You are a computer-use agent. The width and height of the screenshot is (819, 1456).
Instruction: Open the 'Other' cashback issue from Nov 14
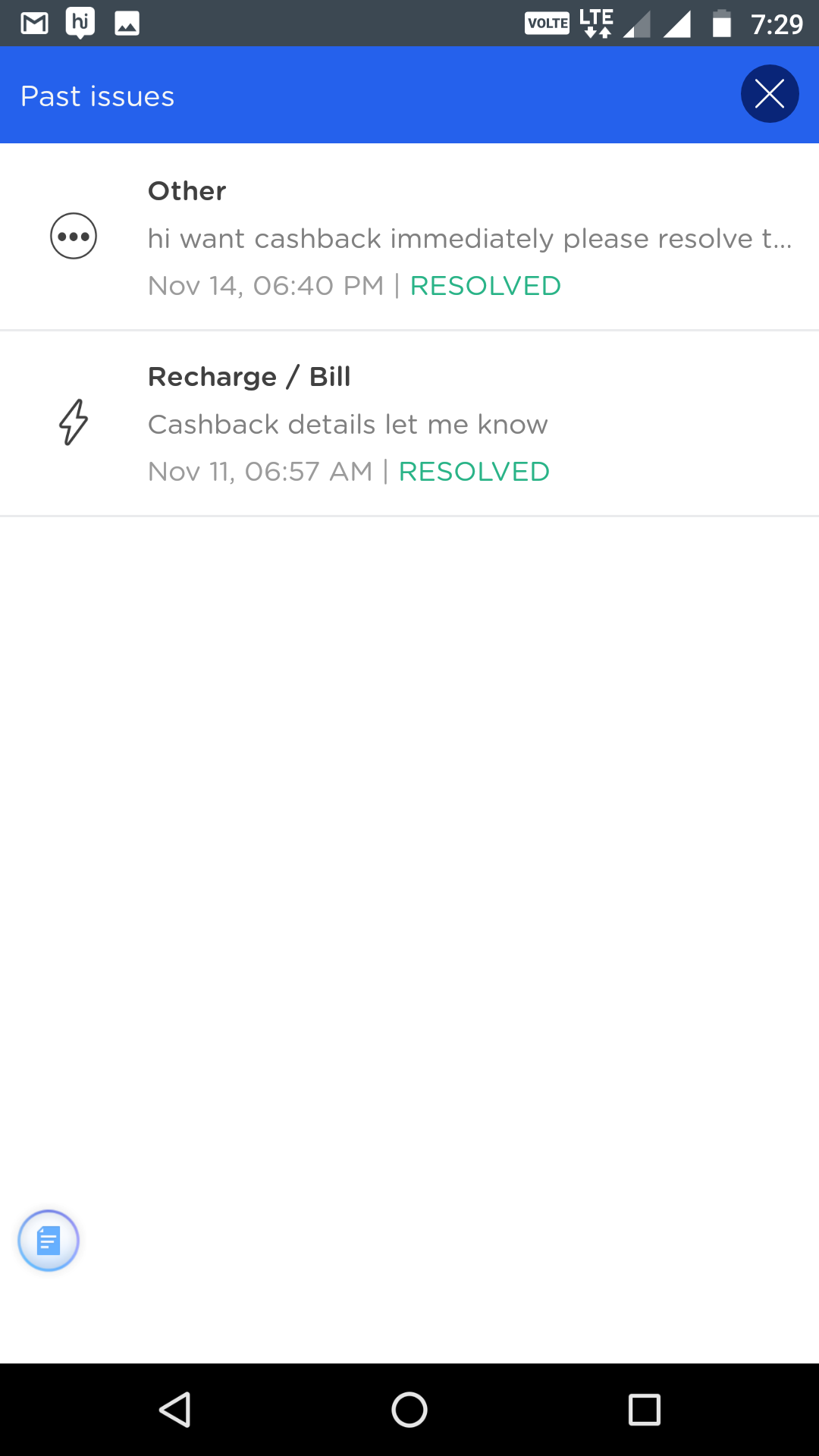409,237
